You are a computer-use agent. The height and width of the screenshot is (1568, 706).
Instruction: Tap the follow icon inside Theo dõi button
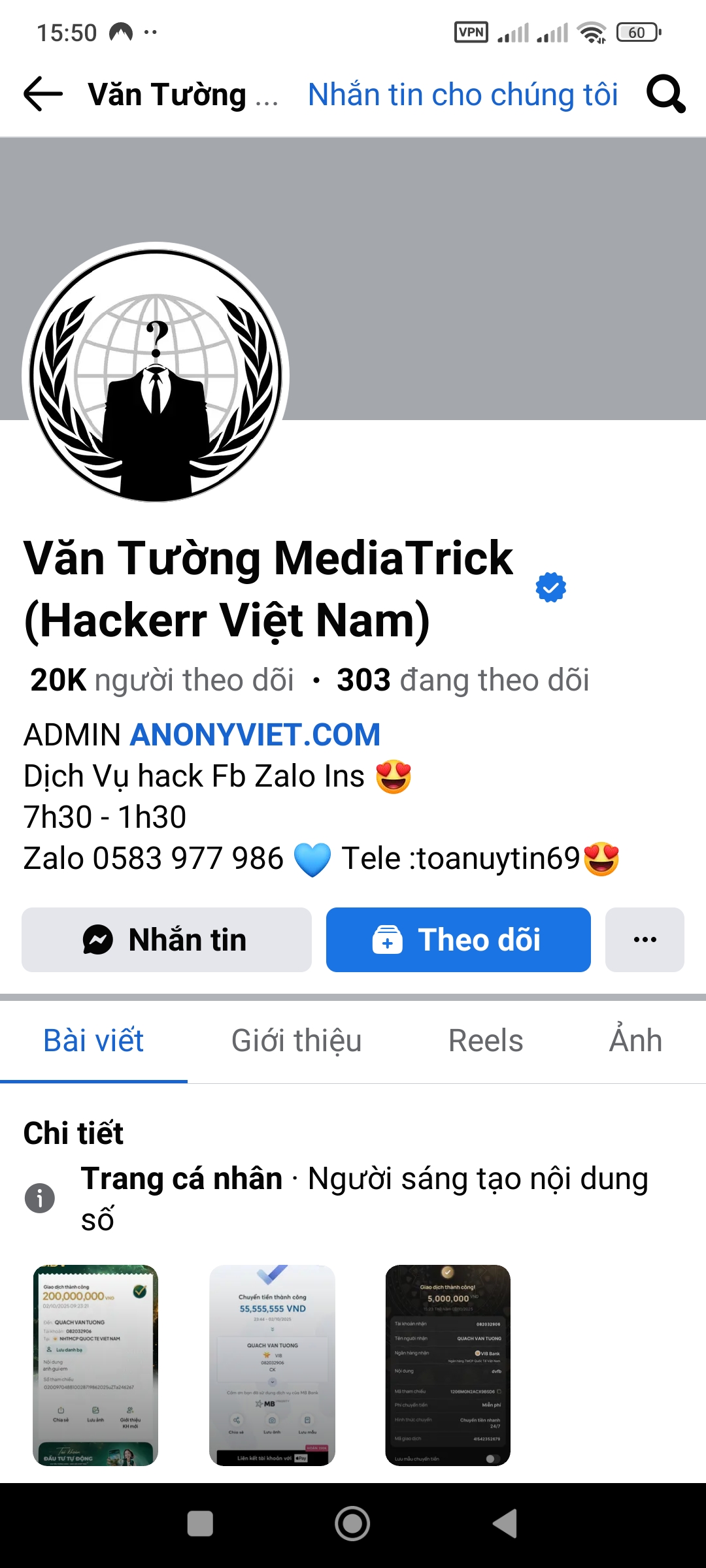click(x=388, y=939)
